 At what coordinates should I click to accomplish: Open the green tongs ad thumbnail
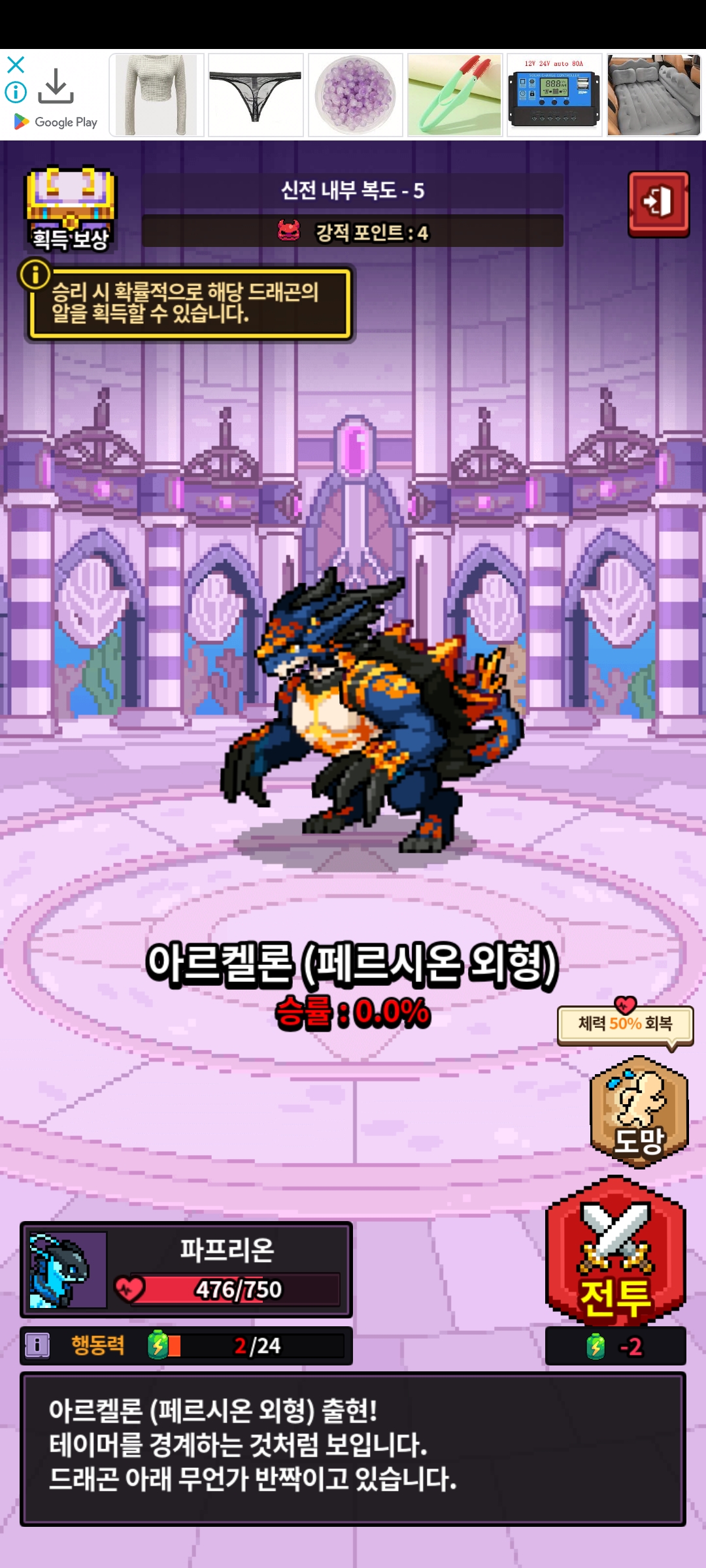tap(455, 95)
